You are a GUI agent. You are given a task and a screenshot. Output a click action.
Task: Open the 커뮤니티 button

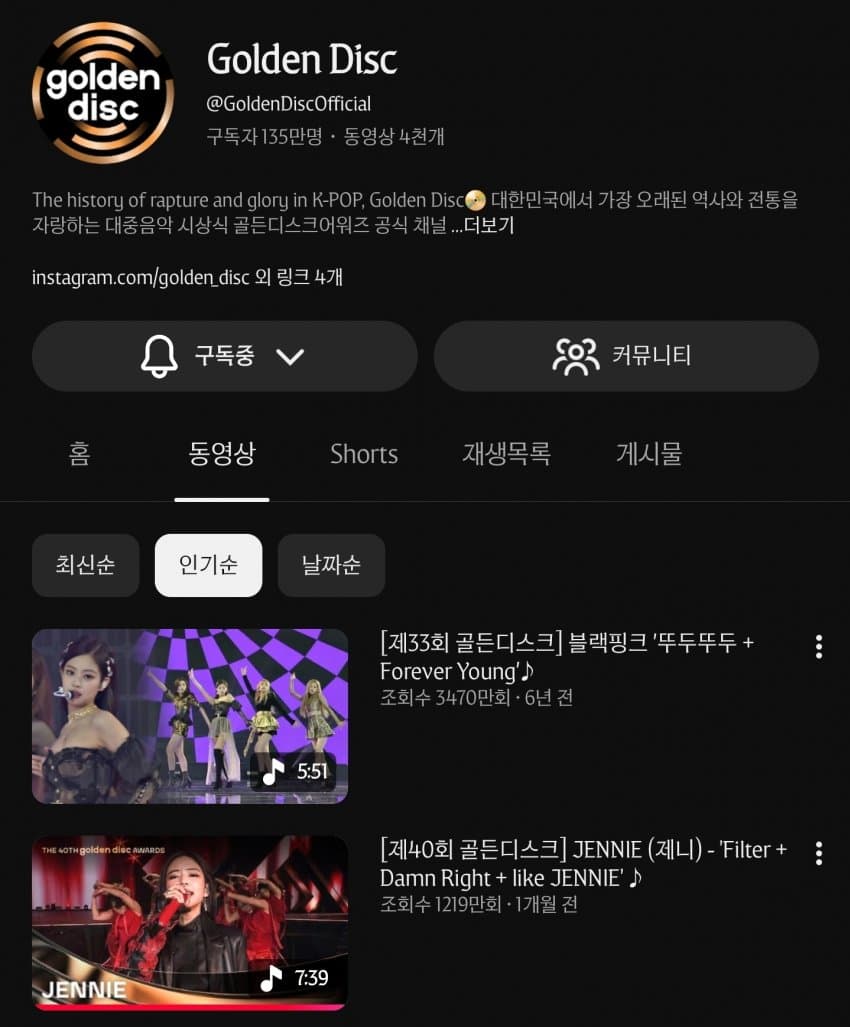pyautogui.click(x=625, y=356)
